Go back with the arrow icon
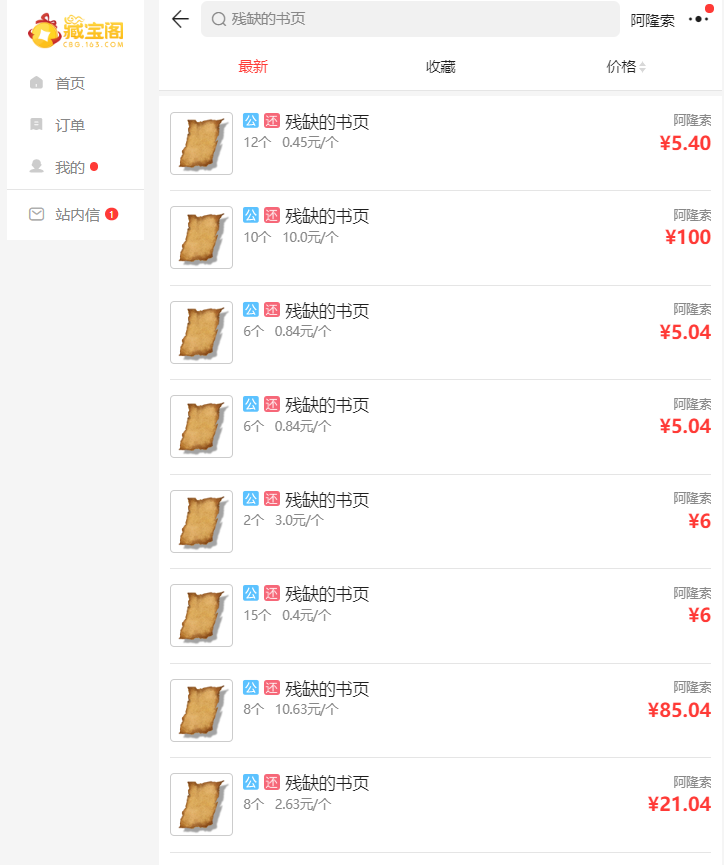 pos(180,19)
